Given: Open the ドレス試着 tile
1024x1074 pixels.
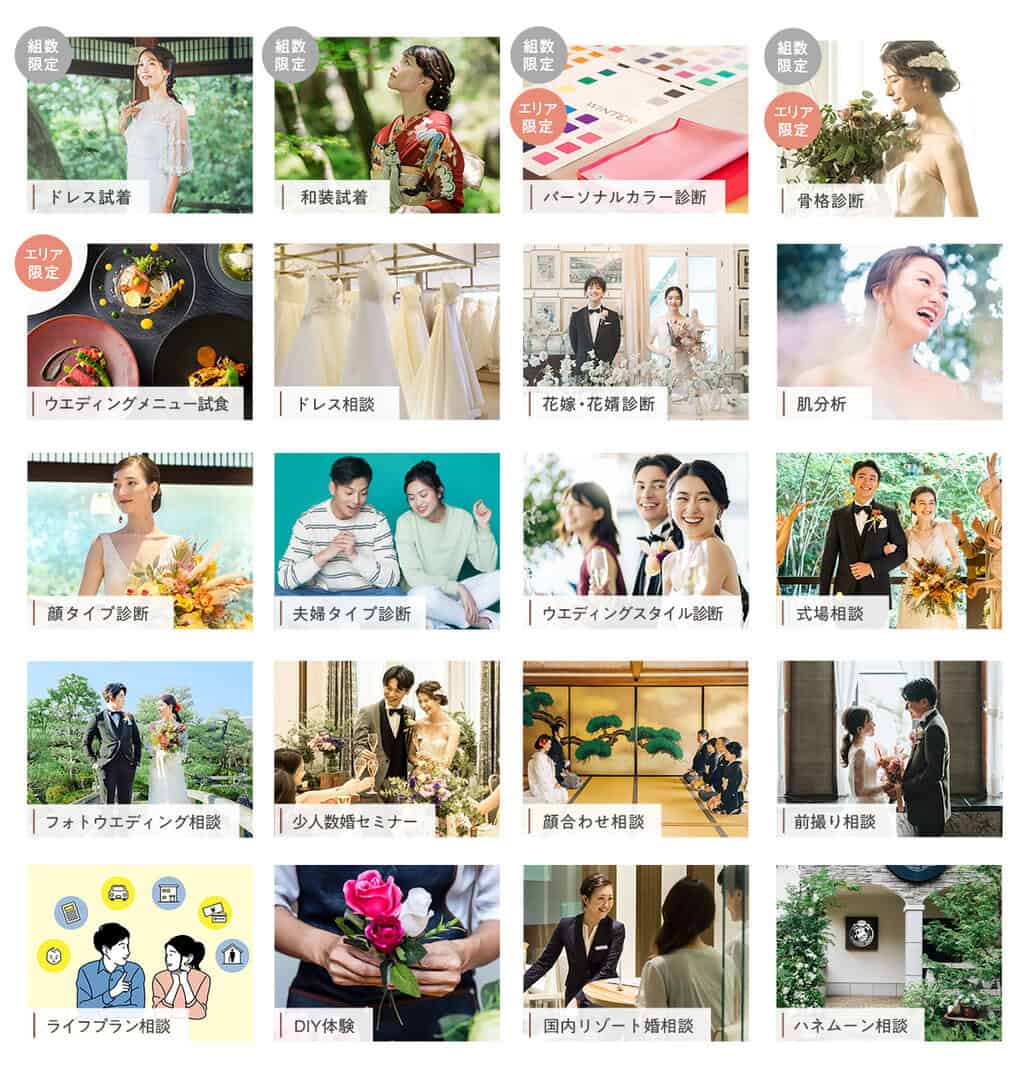Looking at the screenshot, I should tap(140, 125).
